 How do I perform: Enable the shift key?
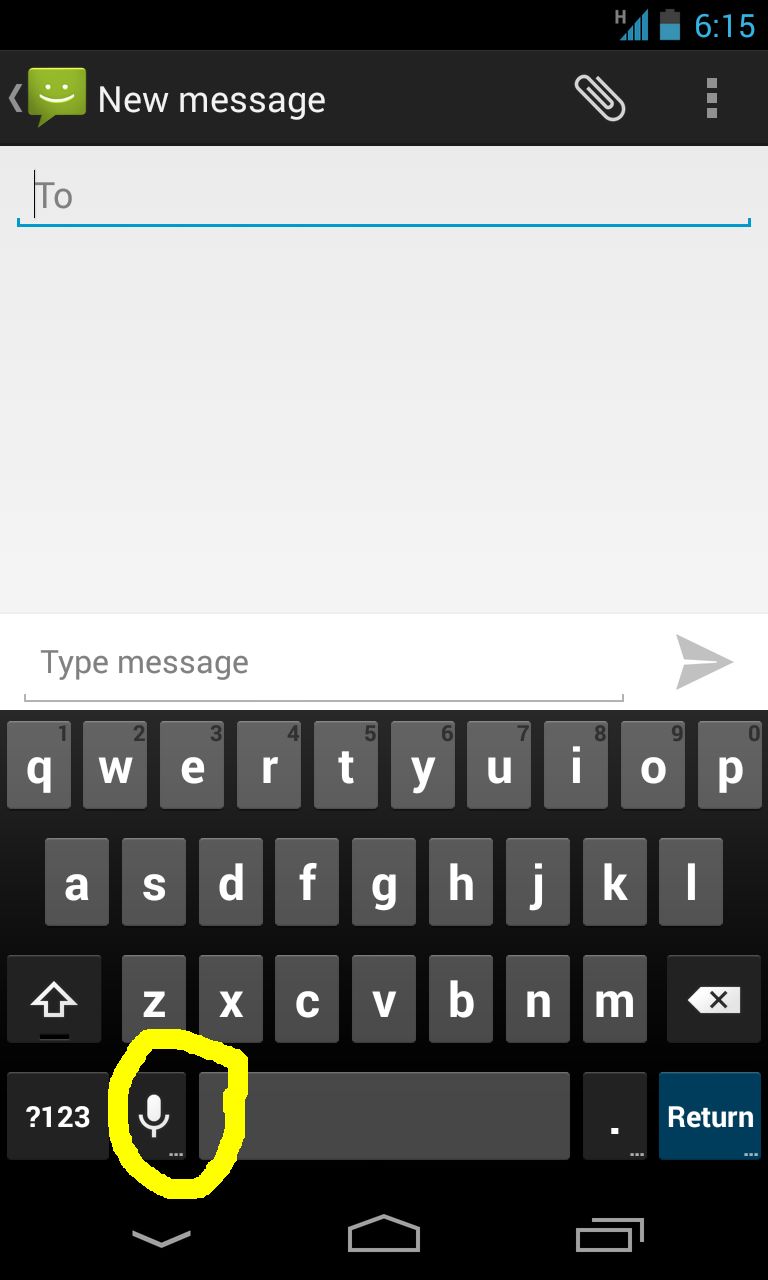click(x=54, y=999)
